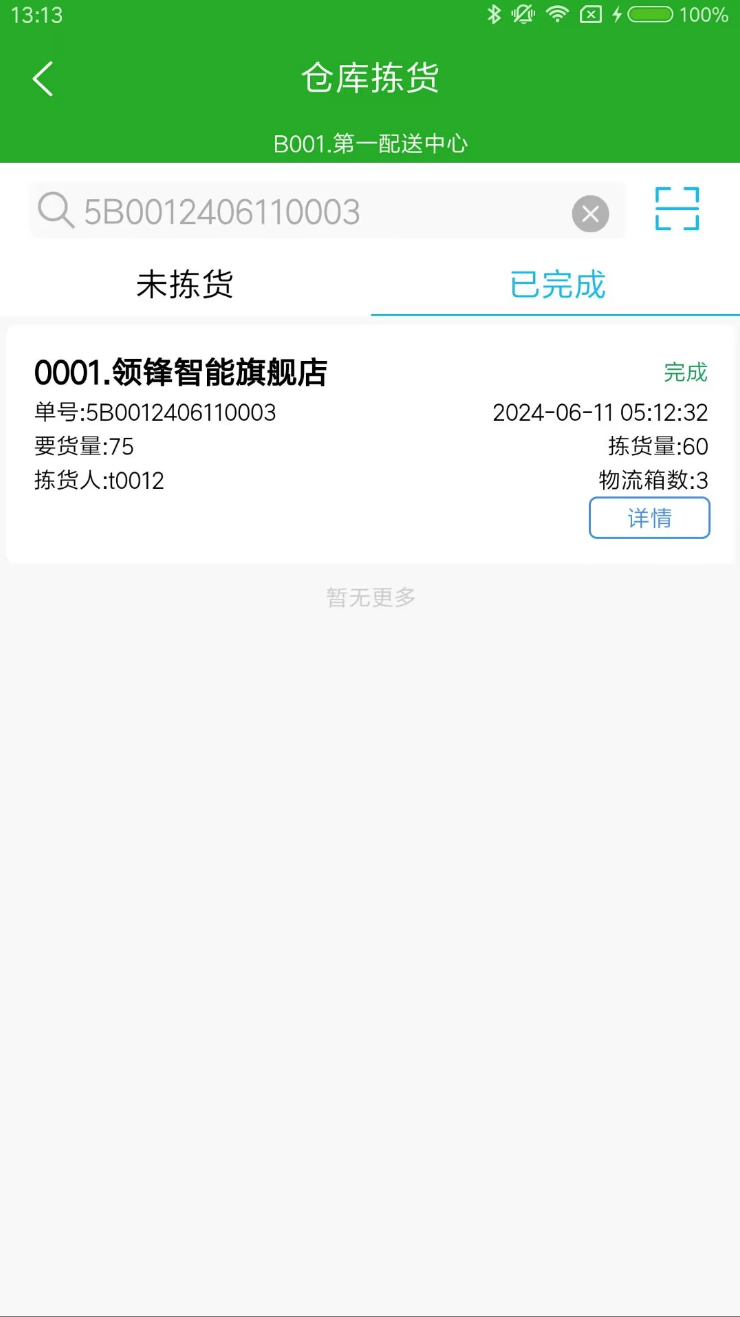Open 详情 for order 5B0012406110003
Screen dimensions: 740x1317
pyautogui.click(x=649, y=518)
